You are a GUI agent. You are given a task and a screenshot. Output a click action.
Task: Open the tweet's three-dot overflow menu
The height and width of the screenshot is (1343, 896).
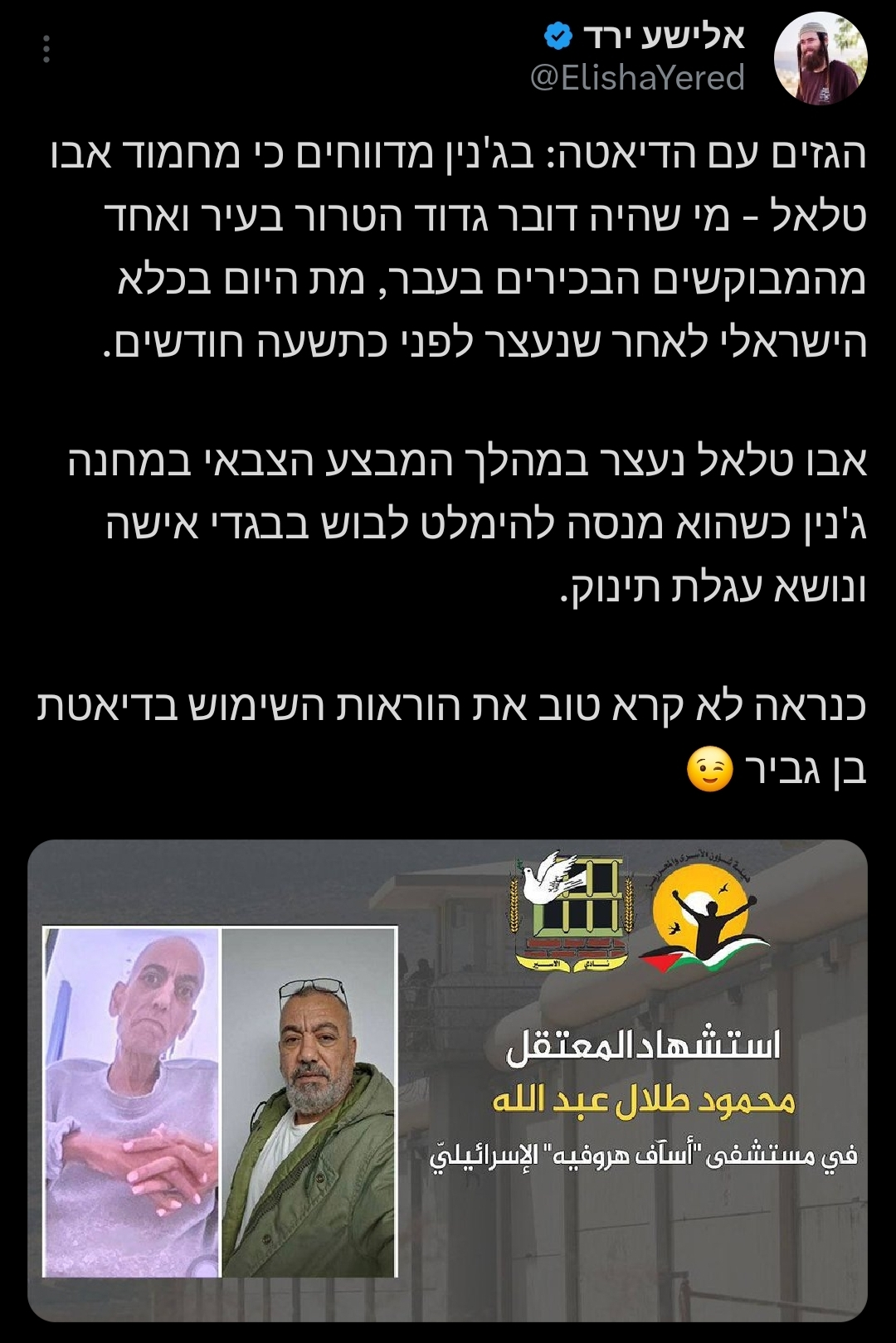(46, 50)
